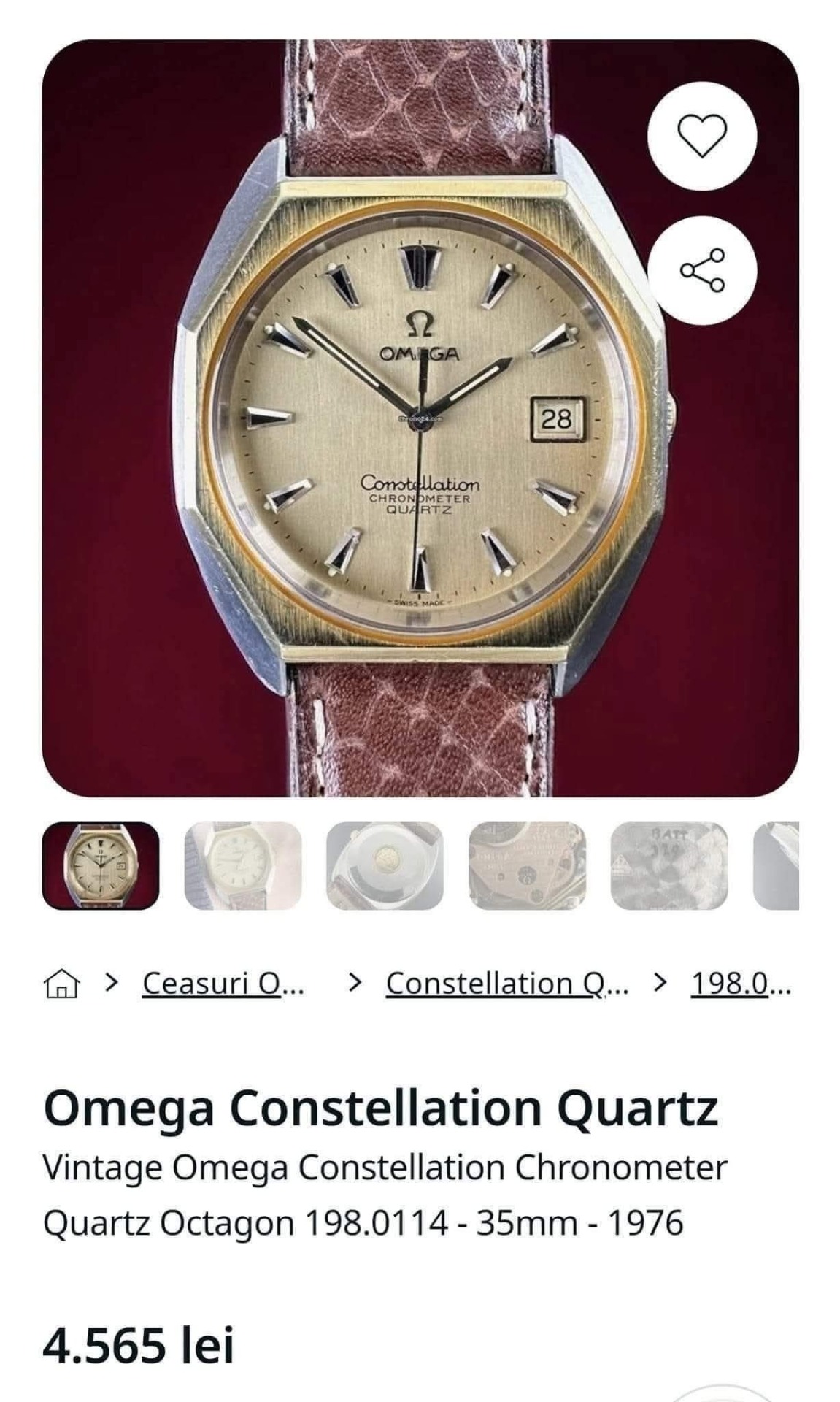The width and height of the screenshot is (840, 1402).
Task: Open the main watch photo
Action: (x=420, y=418)
